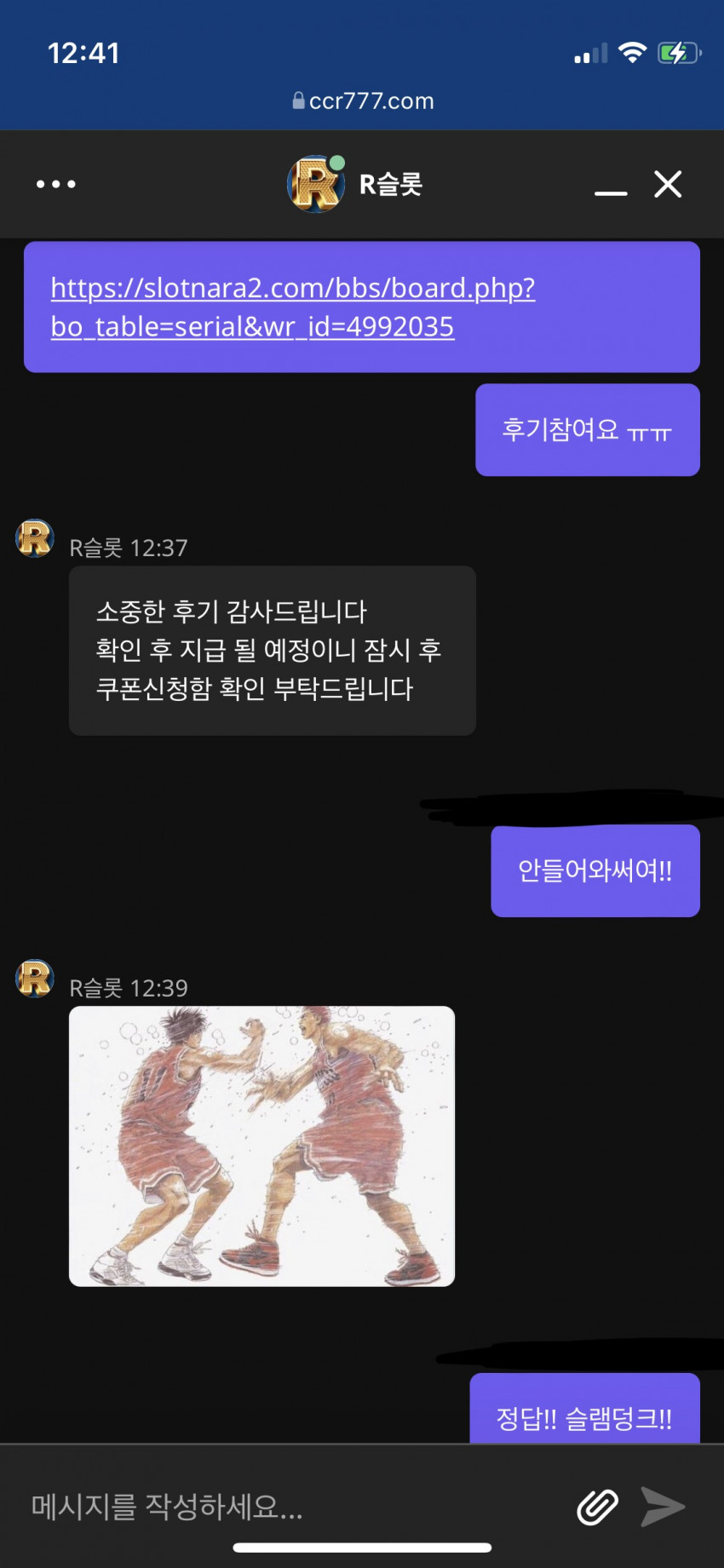Close the R슬롯 chat window
Viewport: 724px width, 1568px height.
coord(668,184)
